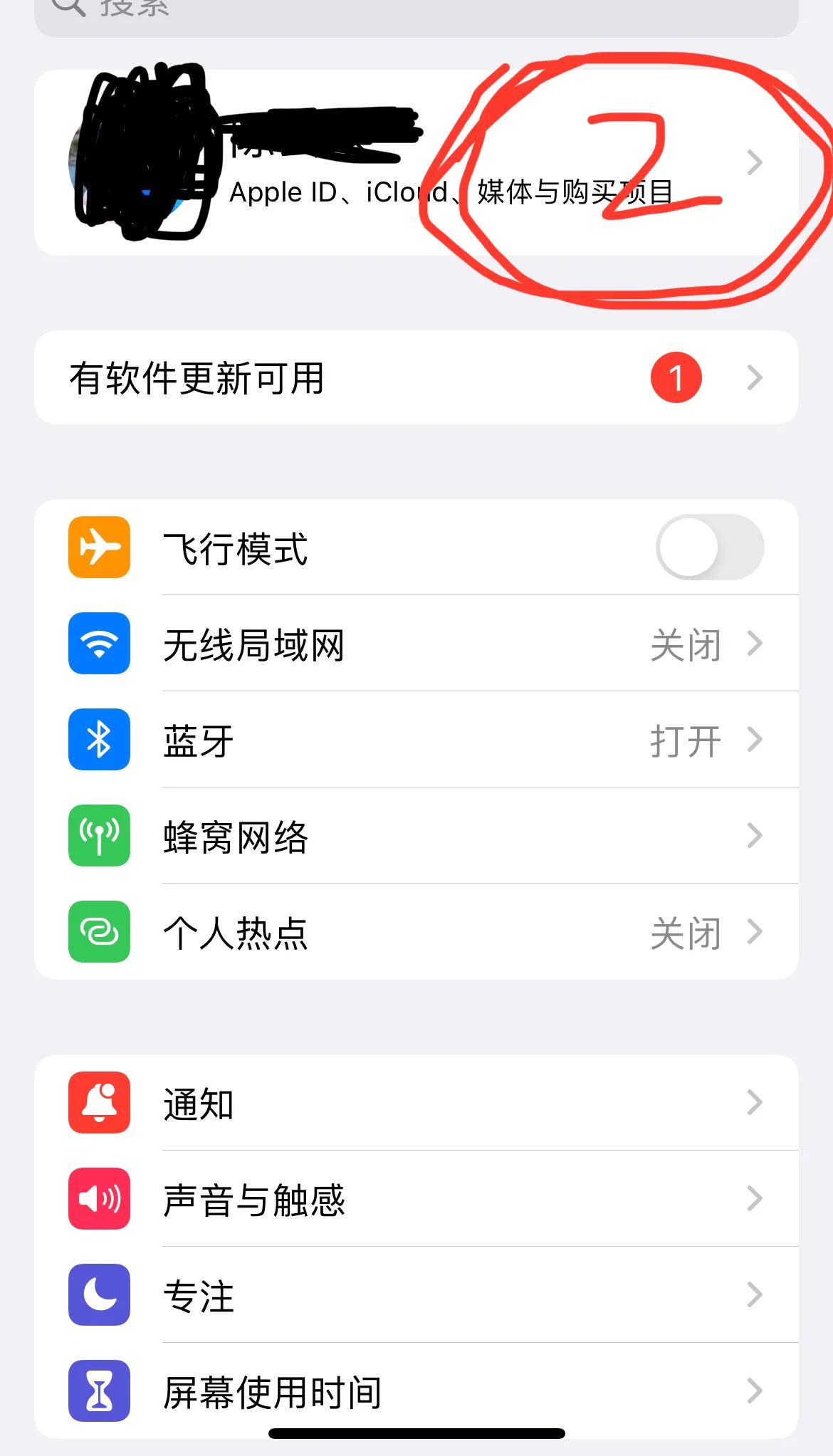Screen dimensions: 833x1456
Task: Open 无线局域网 Wi-Fi settings
Action: point(416,644)
